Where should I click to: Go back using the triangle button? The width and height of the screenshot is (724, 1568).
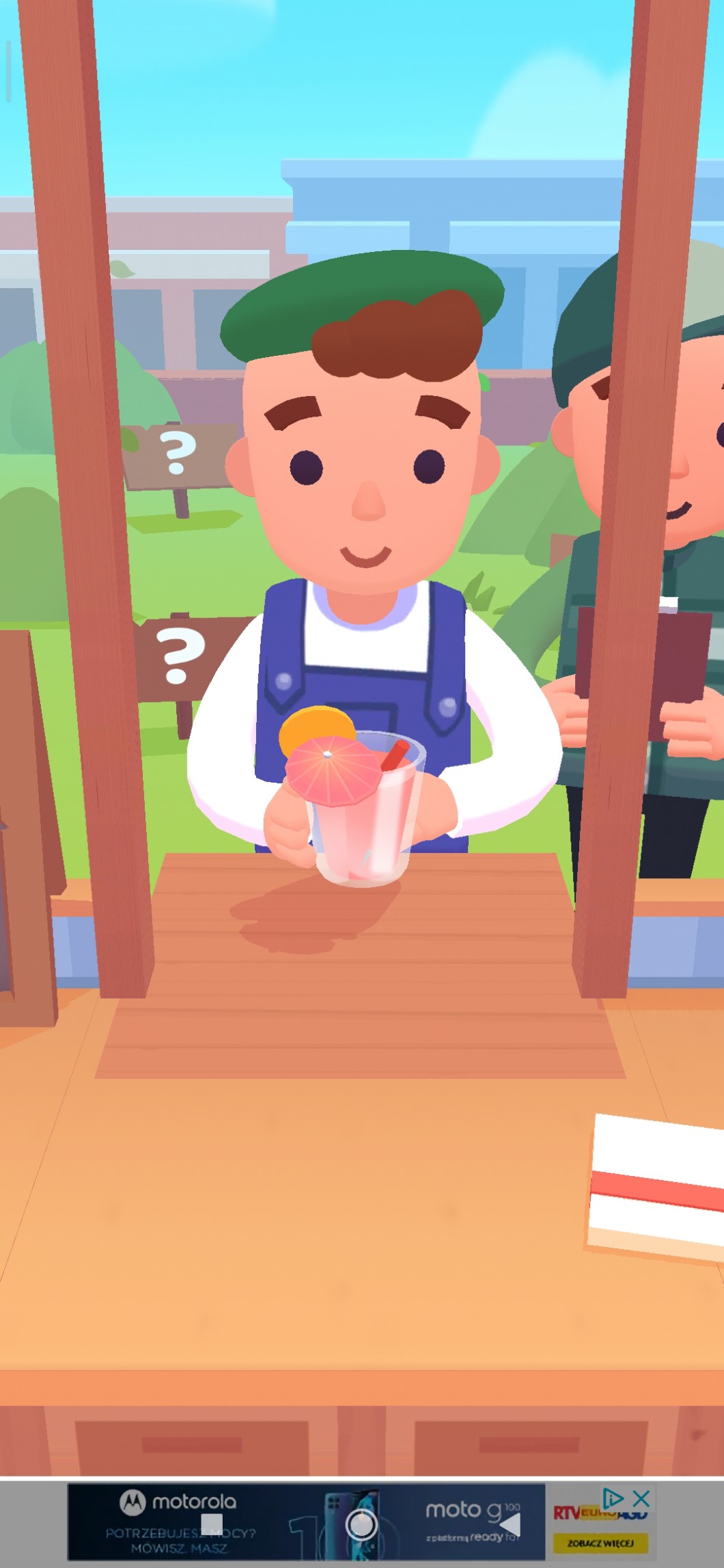[x=510, y=1524]
